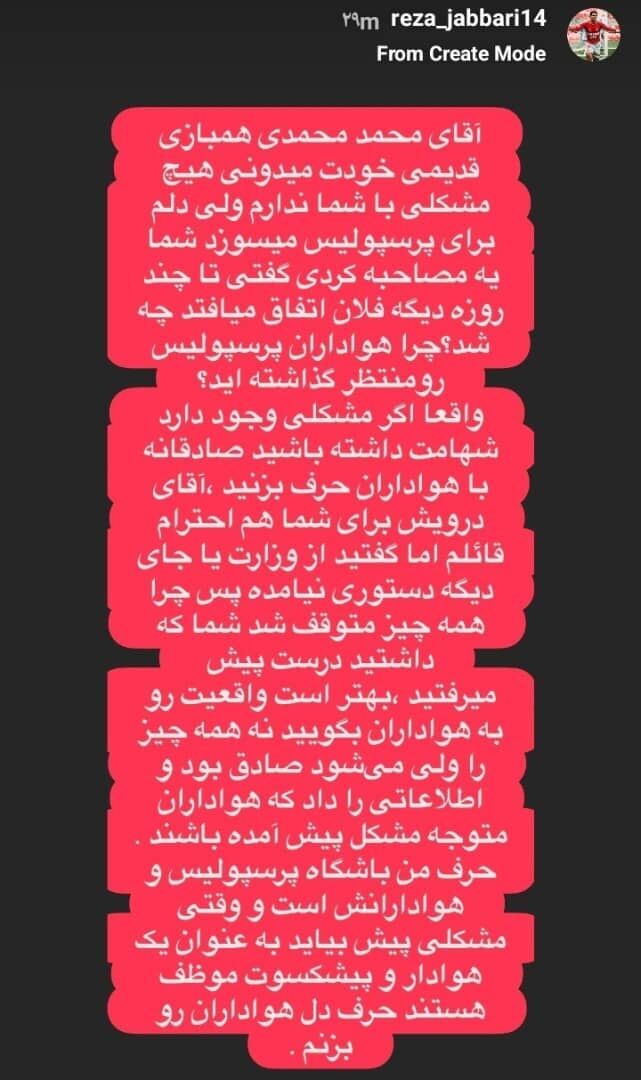This screenshot has width=641, height=1080.
Task: Open the From Create Mode label
Action: tap(461, 54)
